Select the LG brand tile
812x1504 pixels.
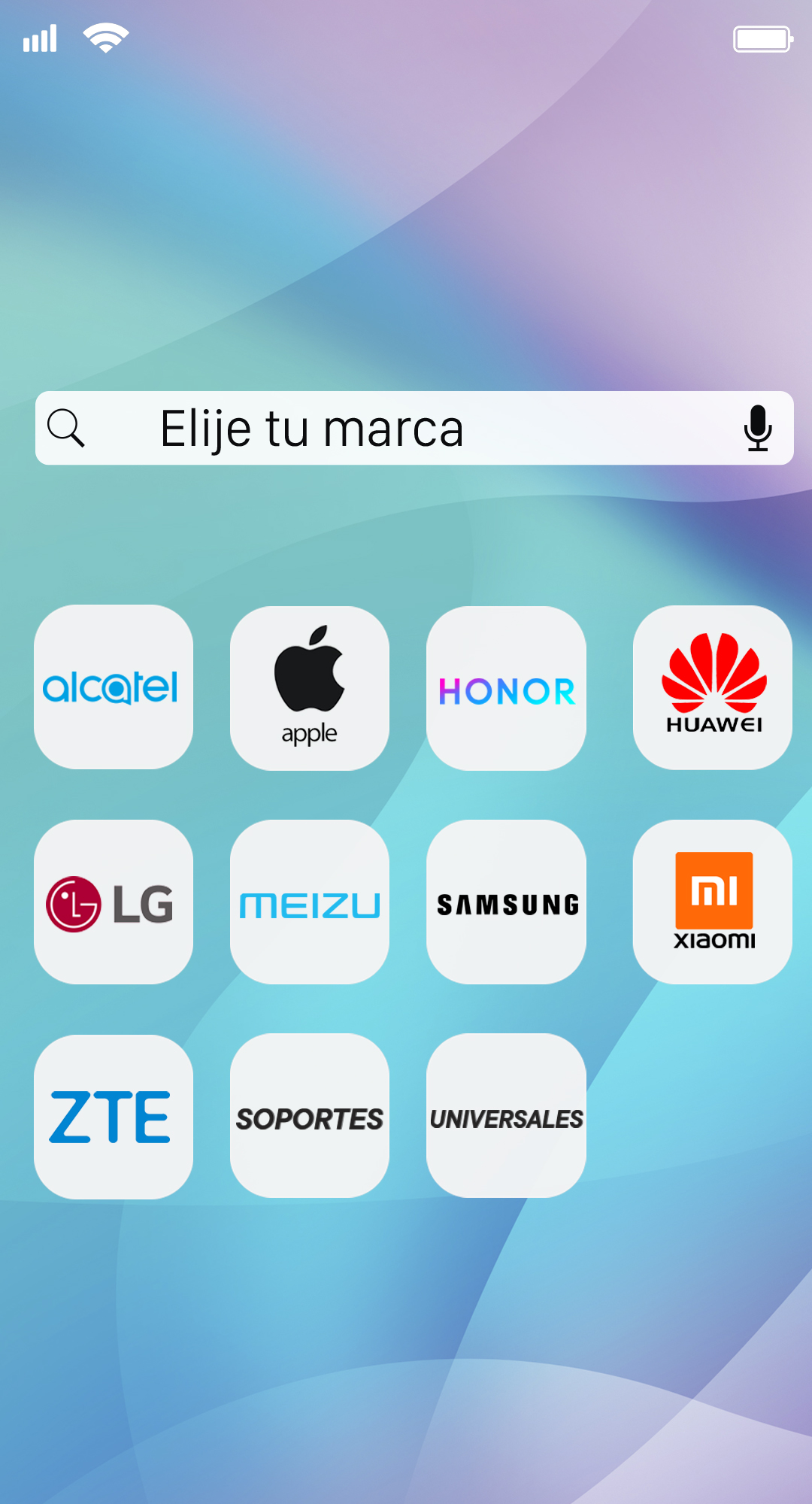click(114, 902)
